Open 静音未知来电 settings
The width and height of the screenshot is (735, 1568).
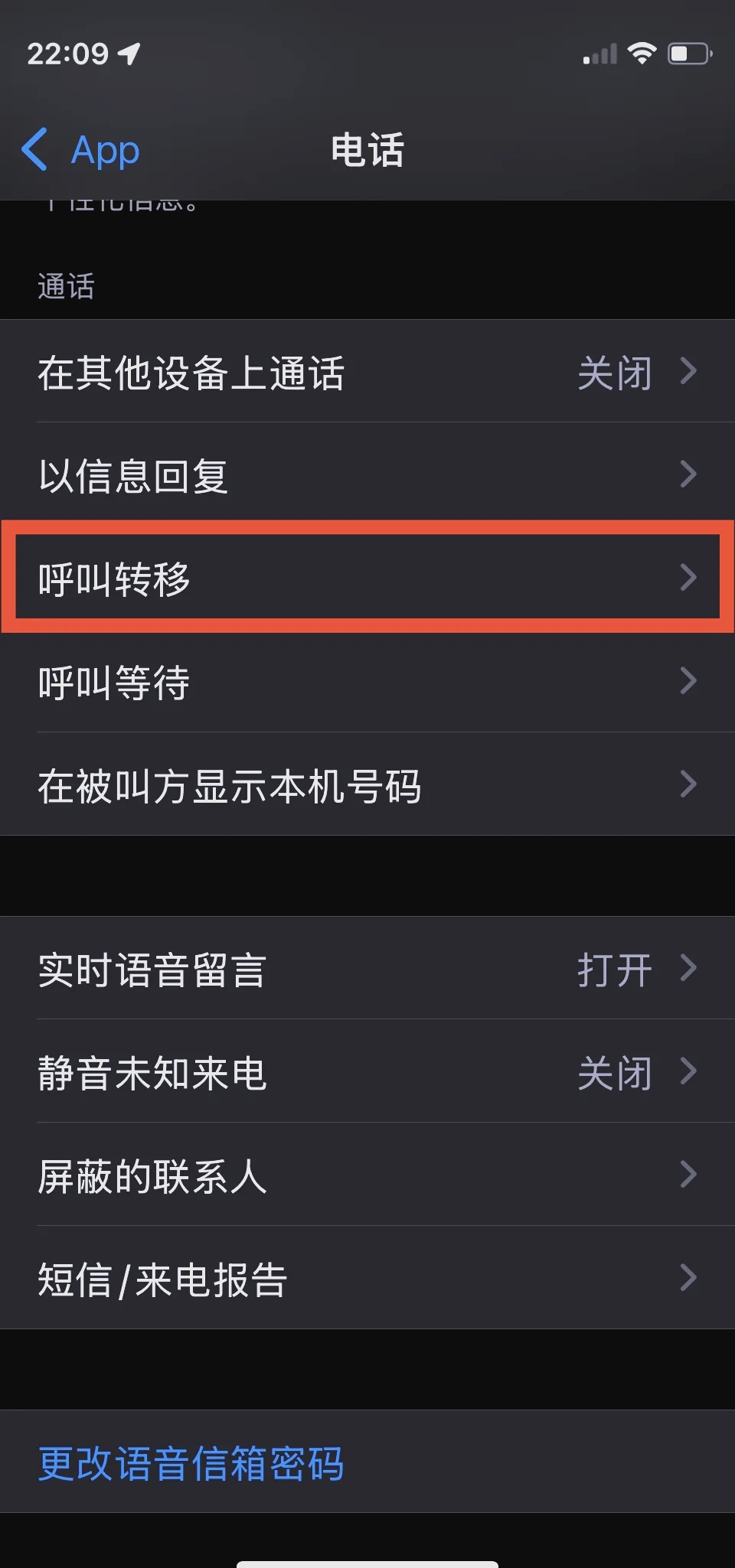(367, 1072)
